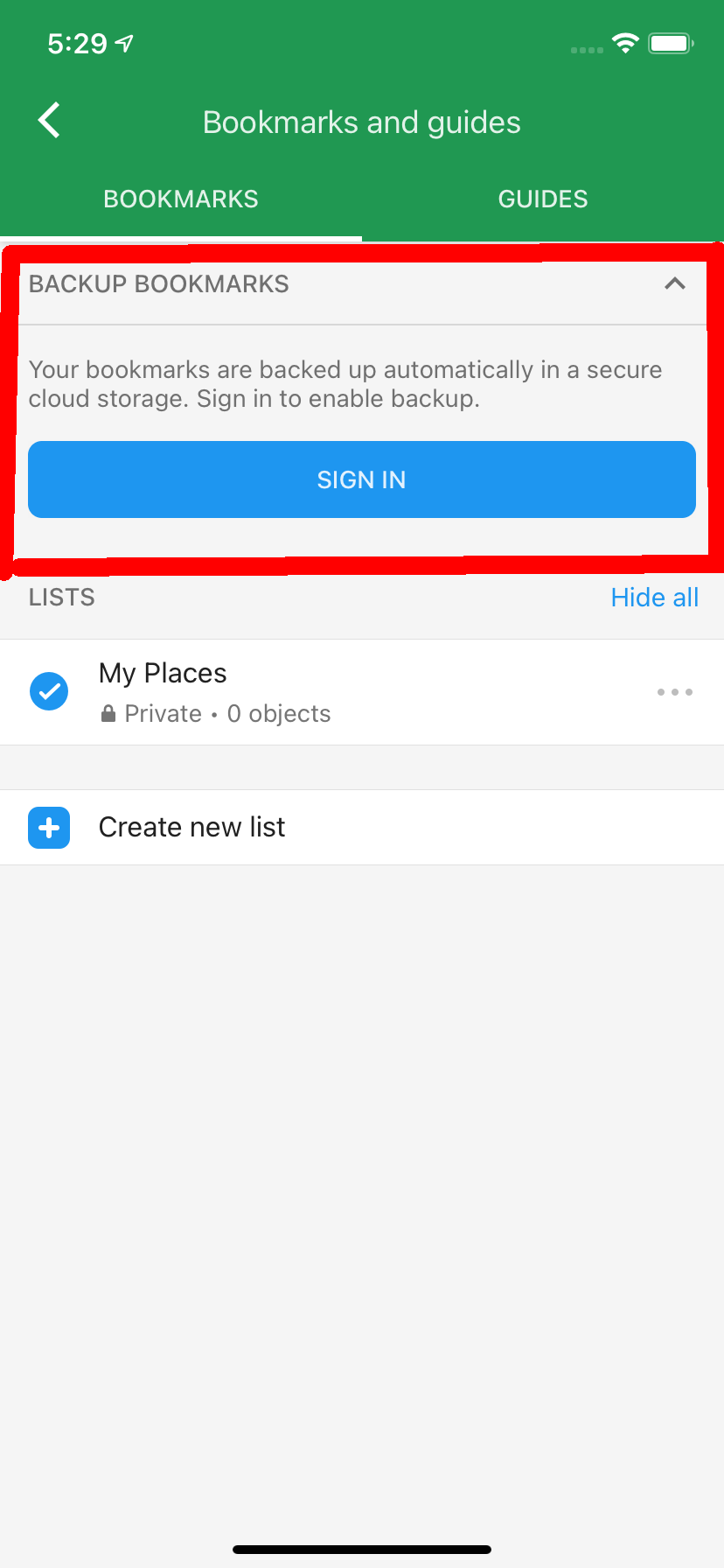Go back from Bookmarks and guides
Screen dimensions: 724x1568
50,121
